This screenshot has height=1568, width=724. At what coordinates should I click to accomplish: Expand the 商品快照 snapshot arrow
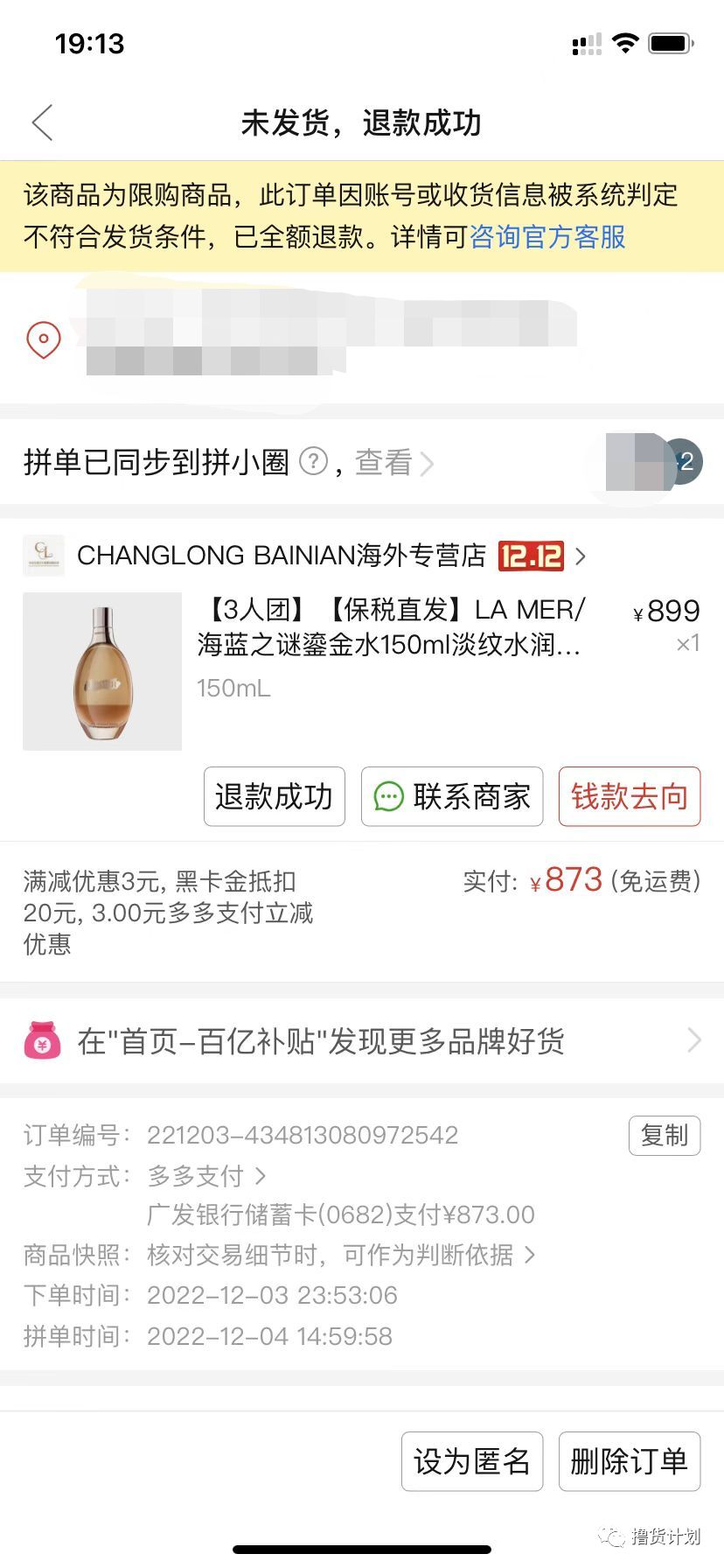pyautogui.click(x=531, y=1256)
